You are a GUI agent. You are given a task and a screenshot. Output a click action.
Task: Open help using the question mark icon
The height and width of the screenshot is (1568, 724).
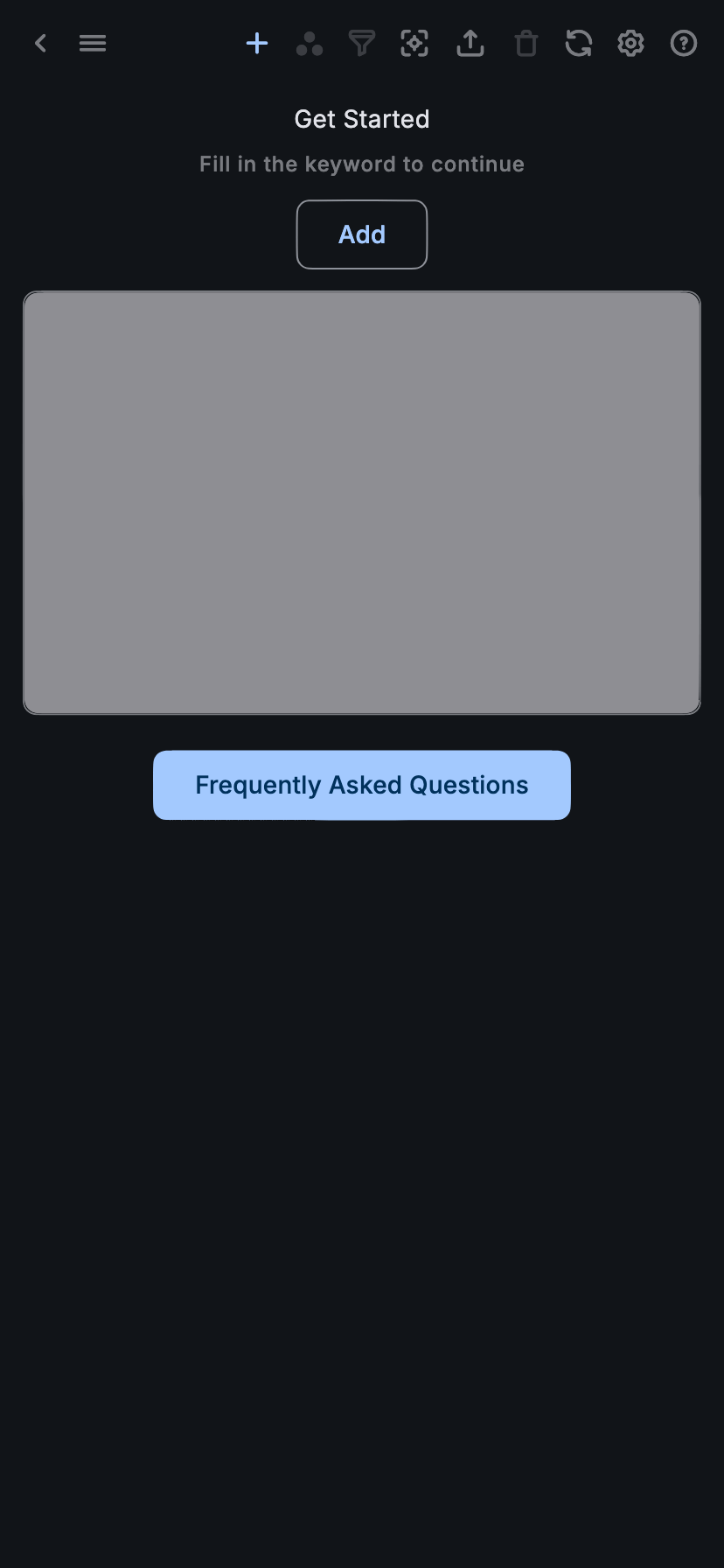[x=683, y=43]
